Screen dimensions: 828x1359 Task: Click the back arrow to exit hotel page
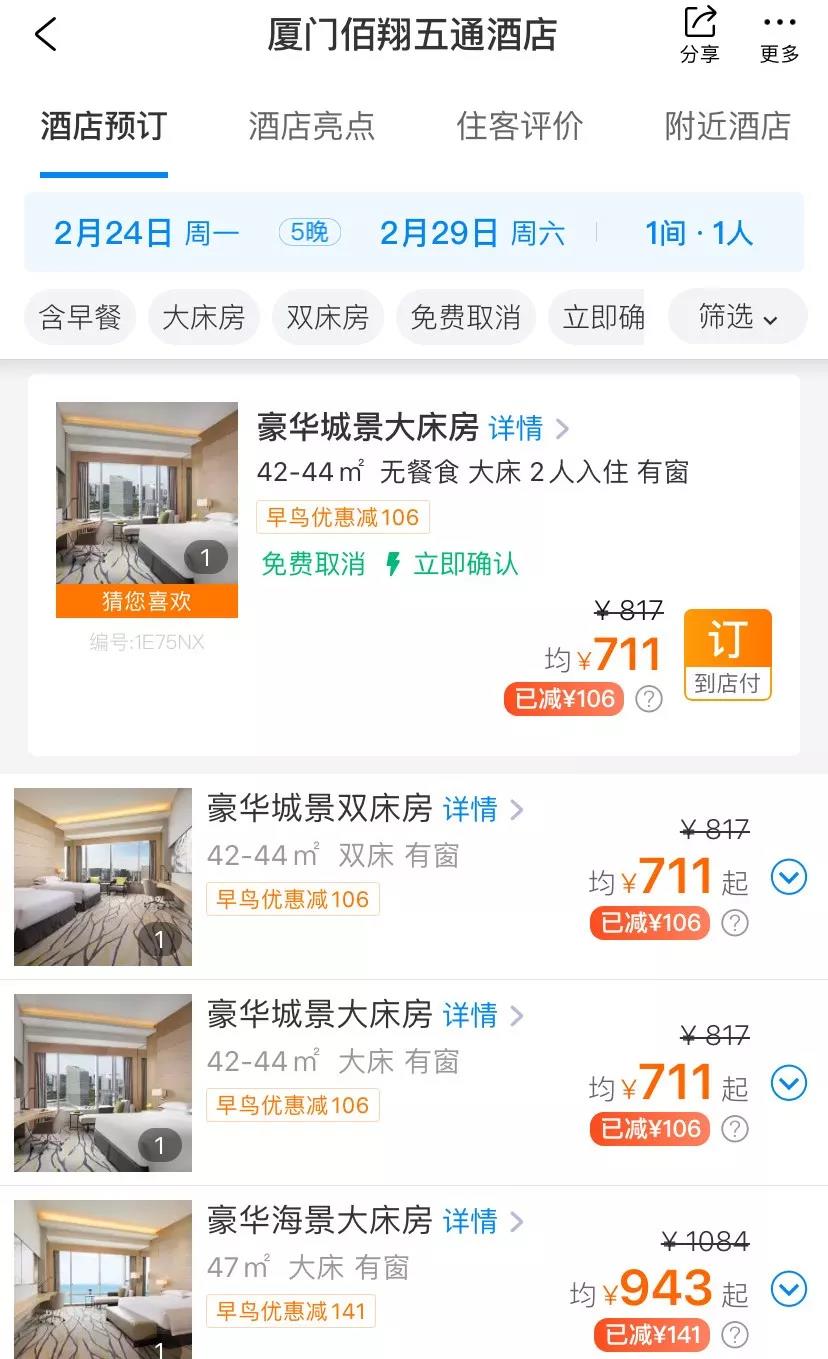click(x=45, y=33)
